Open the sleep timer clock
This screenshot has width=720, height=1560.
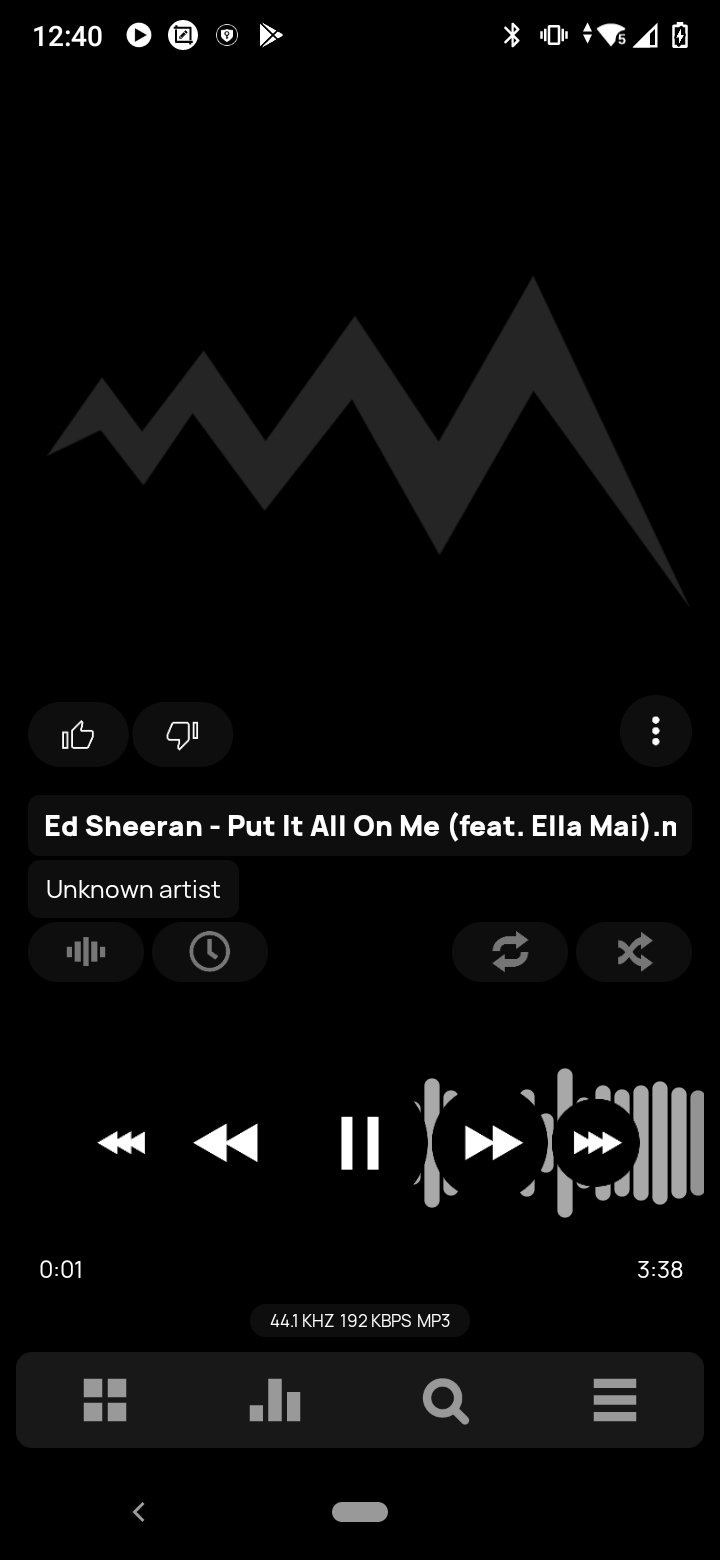click(209, 952)
